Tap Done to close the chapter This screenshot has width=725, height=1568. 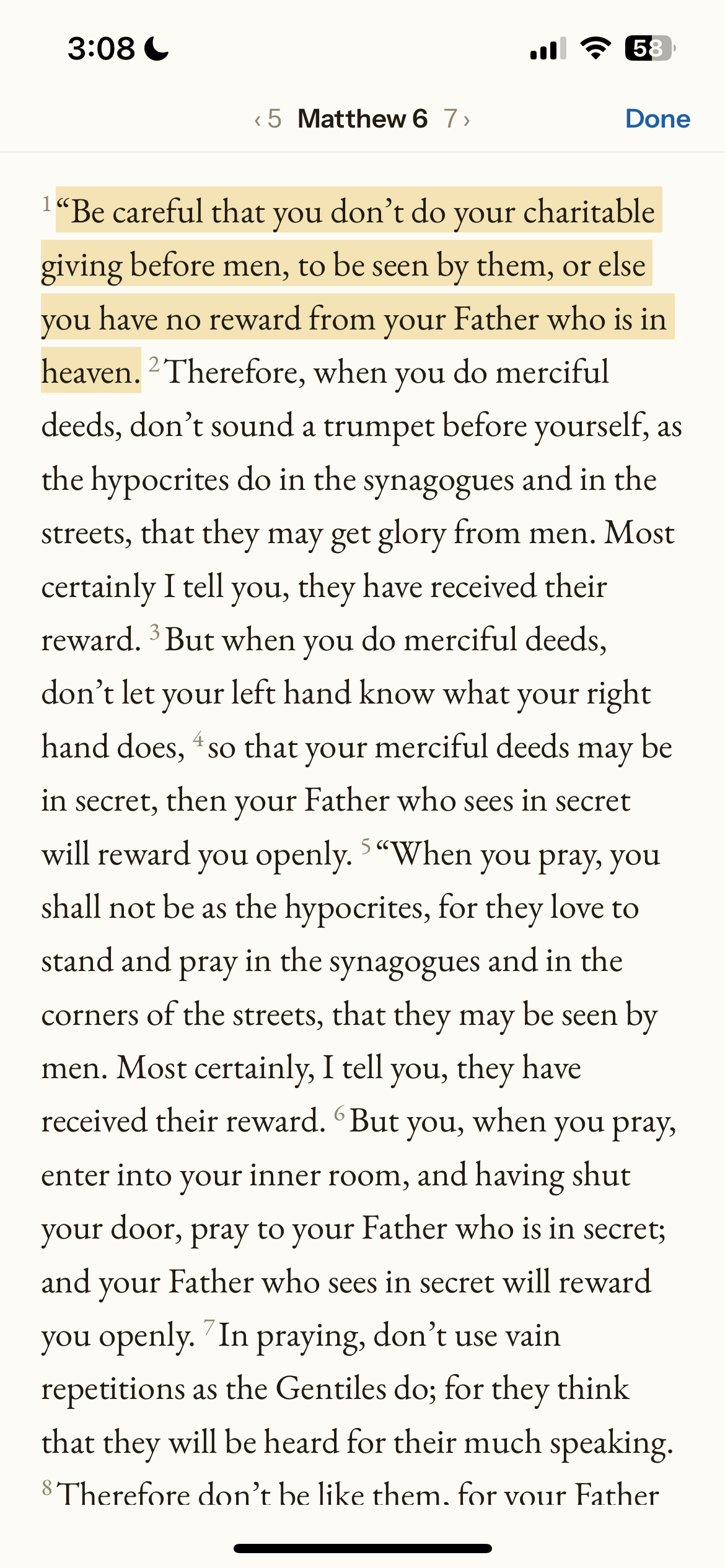[657, 118]
